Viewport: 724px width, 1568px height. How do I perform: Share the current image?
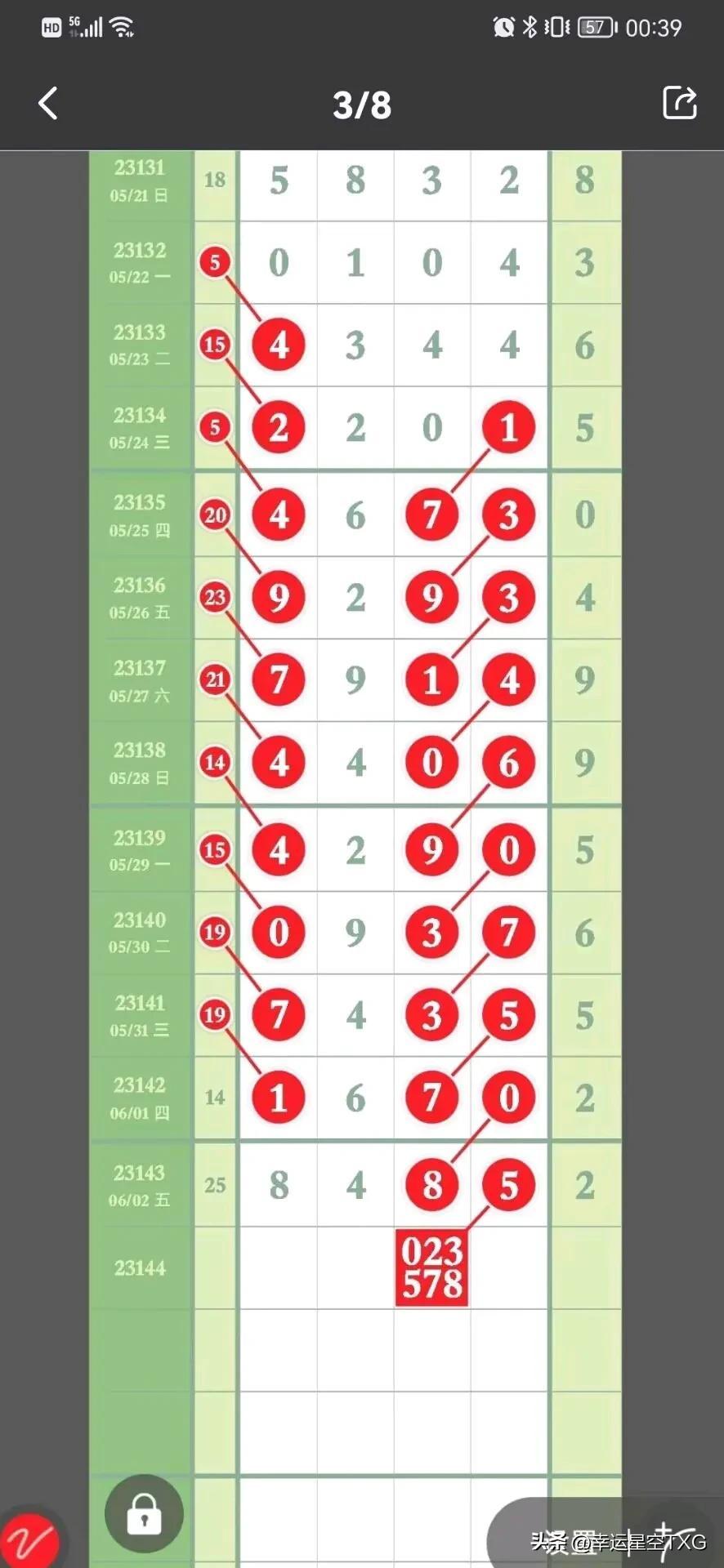(x=679, y=103)
